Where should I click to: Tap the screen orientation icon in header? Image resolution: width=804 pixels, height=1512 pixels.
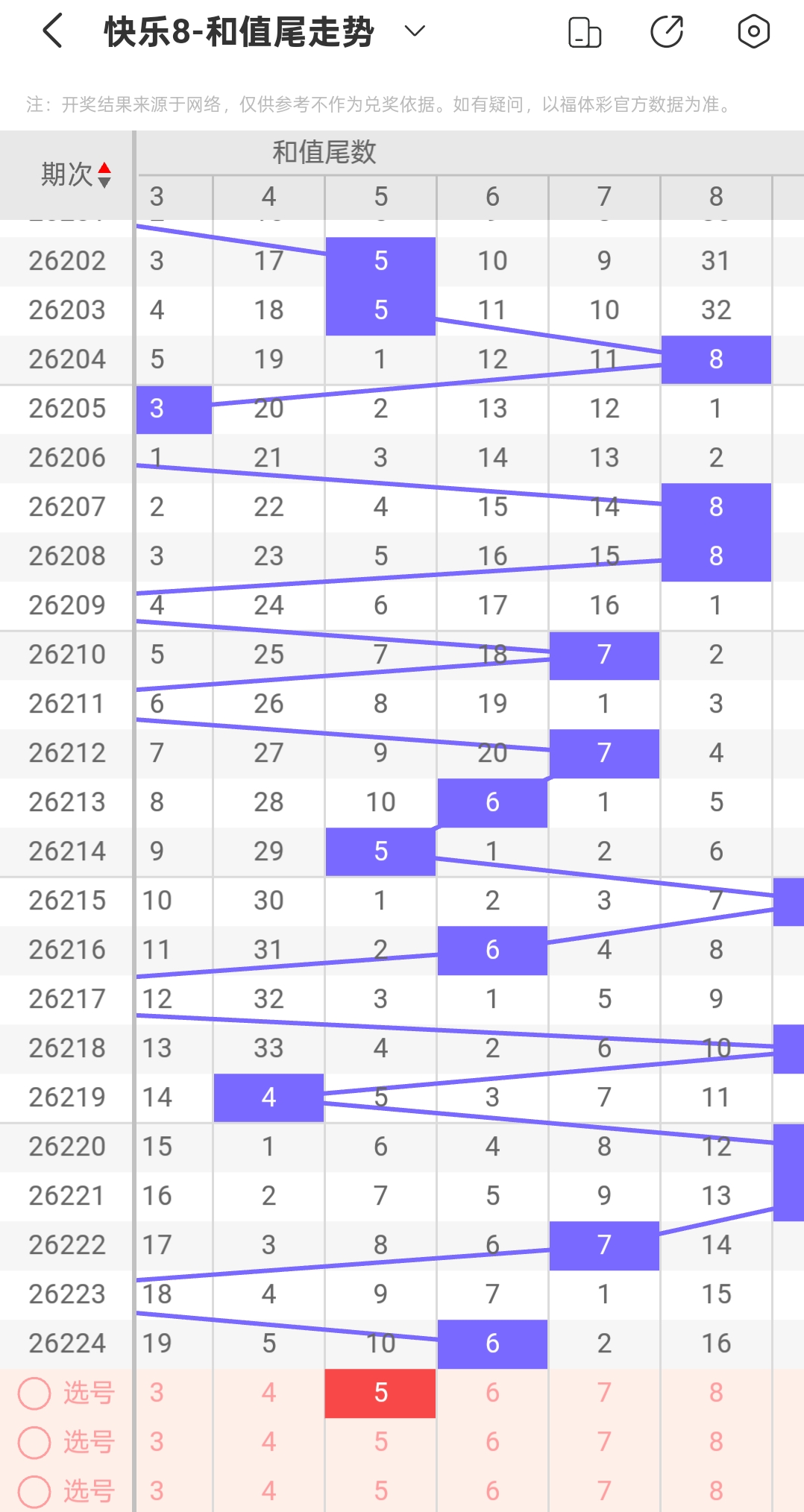pyautogui.click(x=585, y=32)
